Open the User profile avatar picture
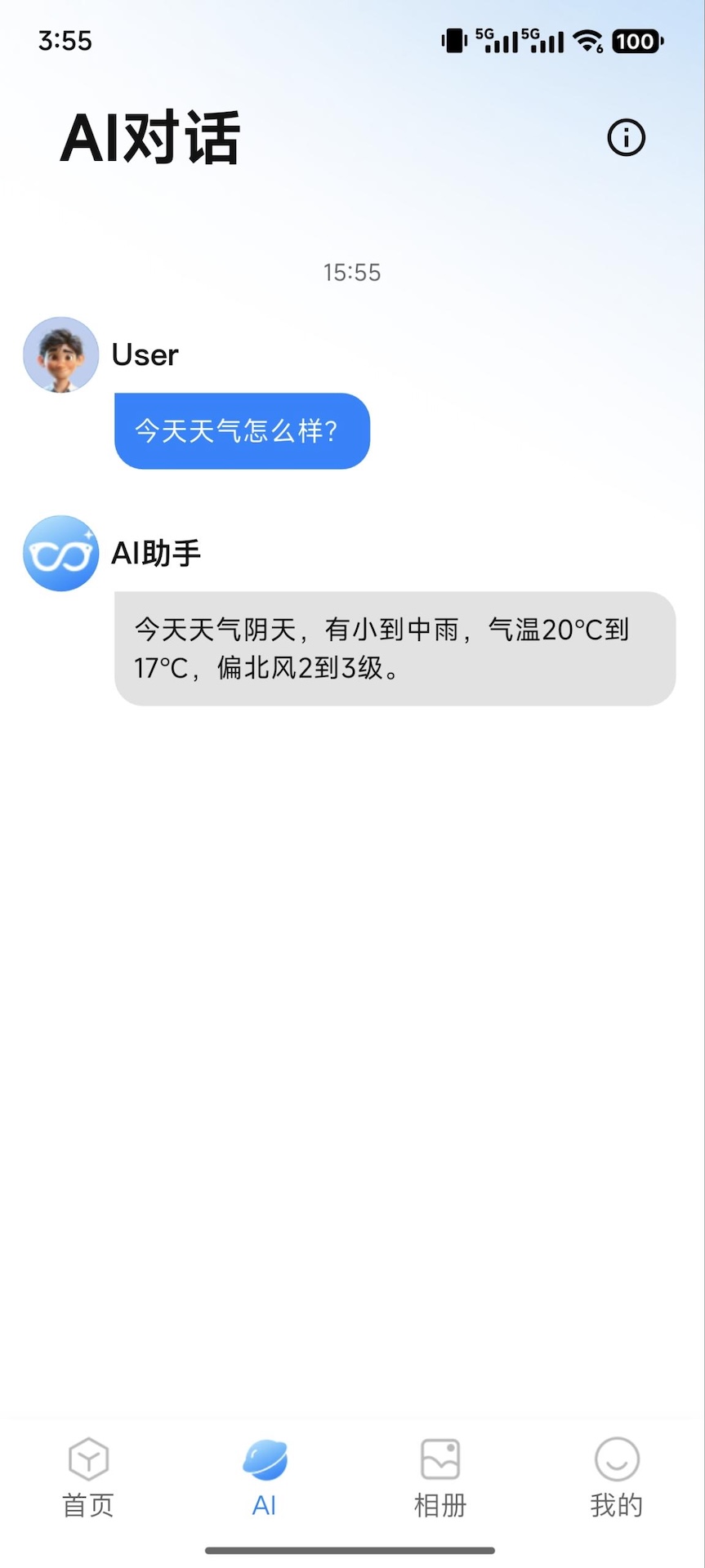705x1568 pixels. [60, 354]
